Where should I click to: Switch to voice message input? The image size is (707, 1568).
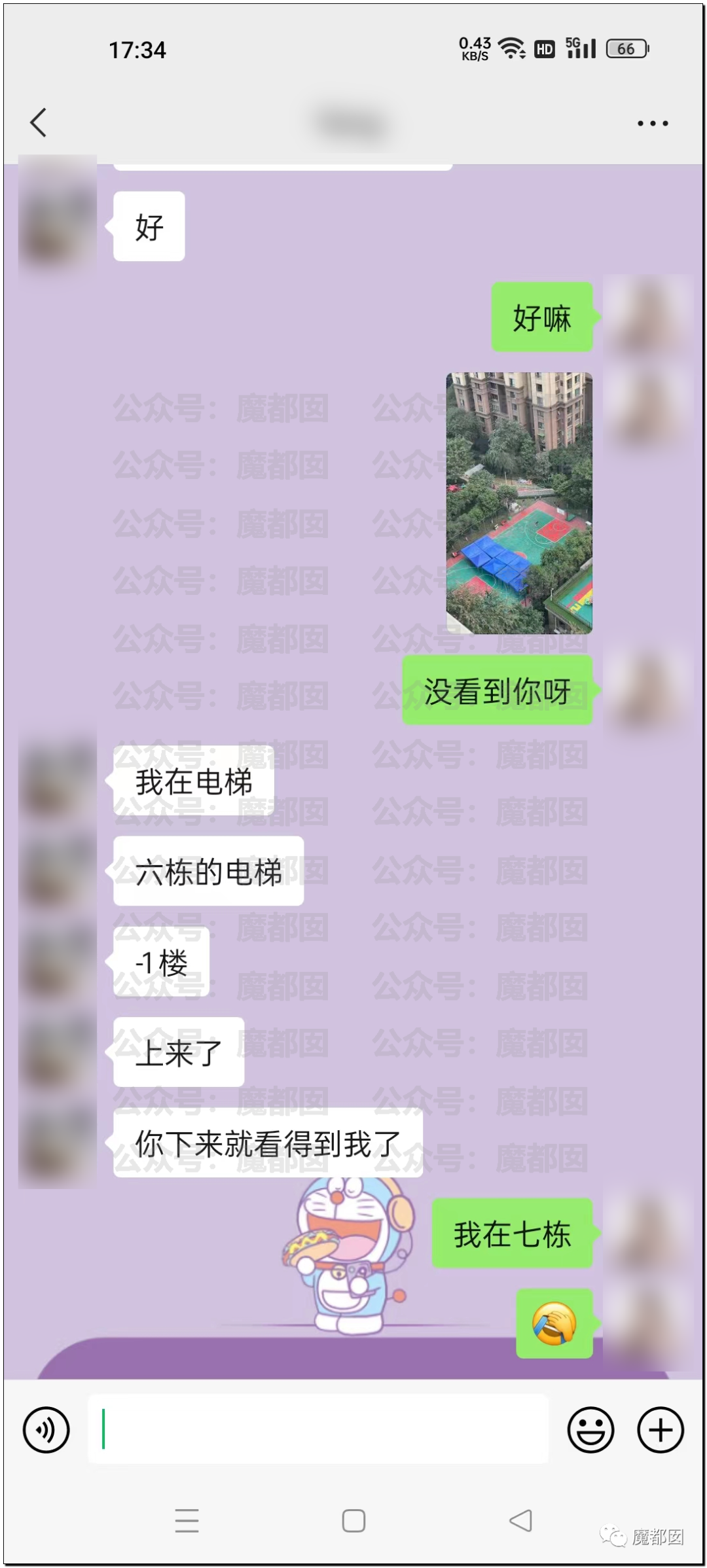pyautogui.click(x=46, y=1429)
